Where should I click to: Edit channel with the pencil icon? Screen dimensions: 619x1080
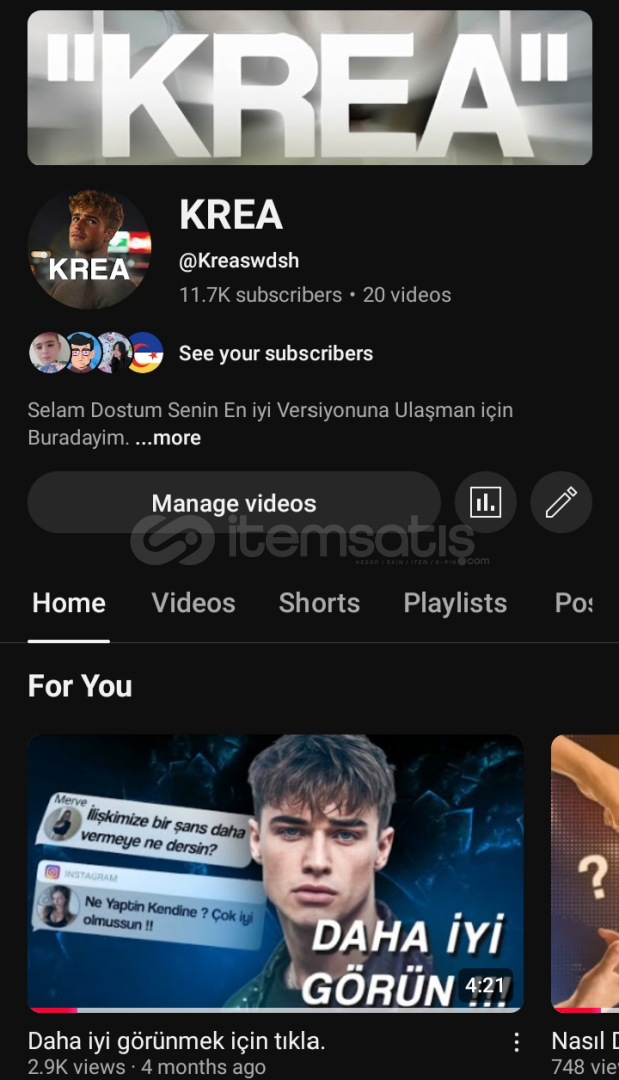(x=561, y=503)
